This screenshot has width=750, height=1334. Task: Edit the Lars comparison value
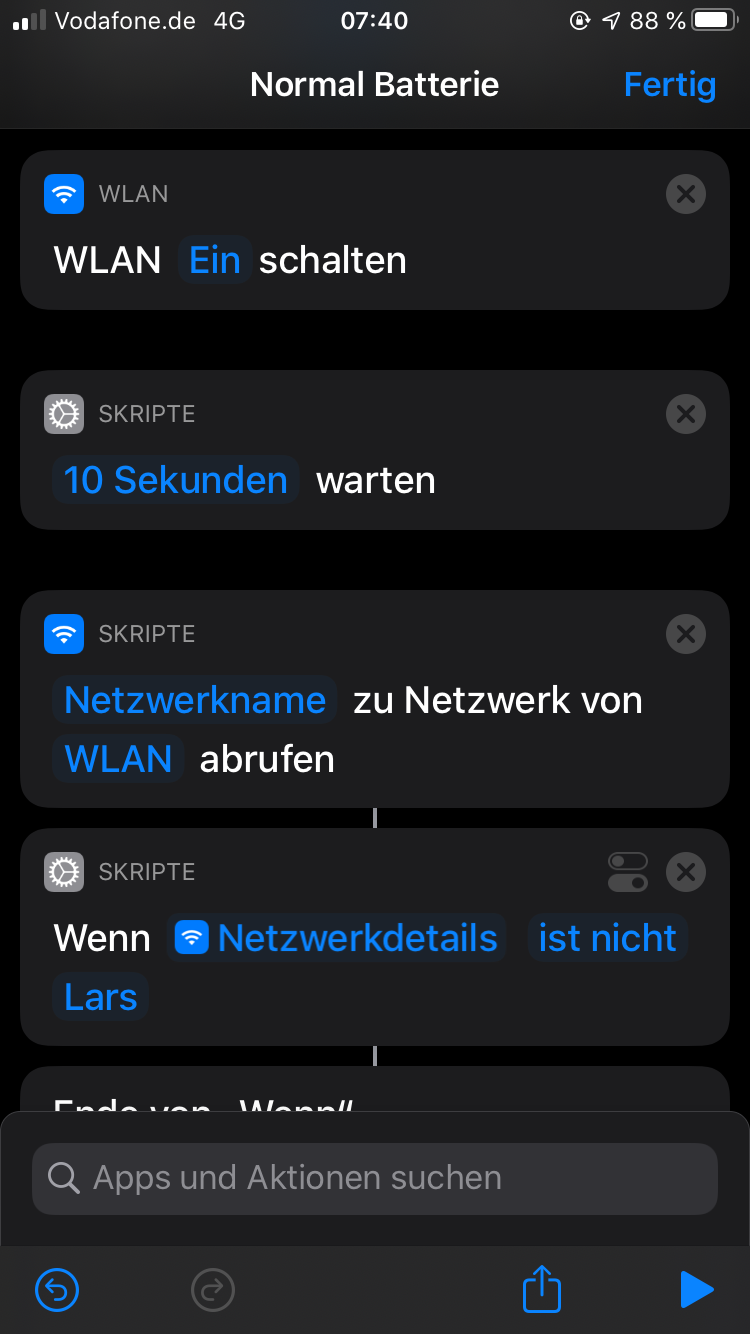click(100, 997)
